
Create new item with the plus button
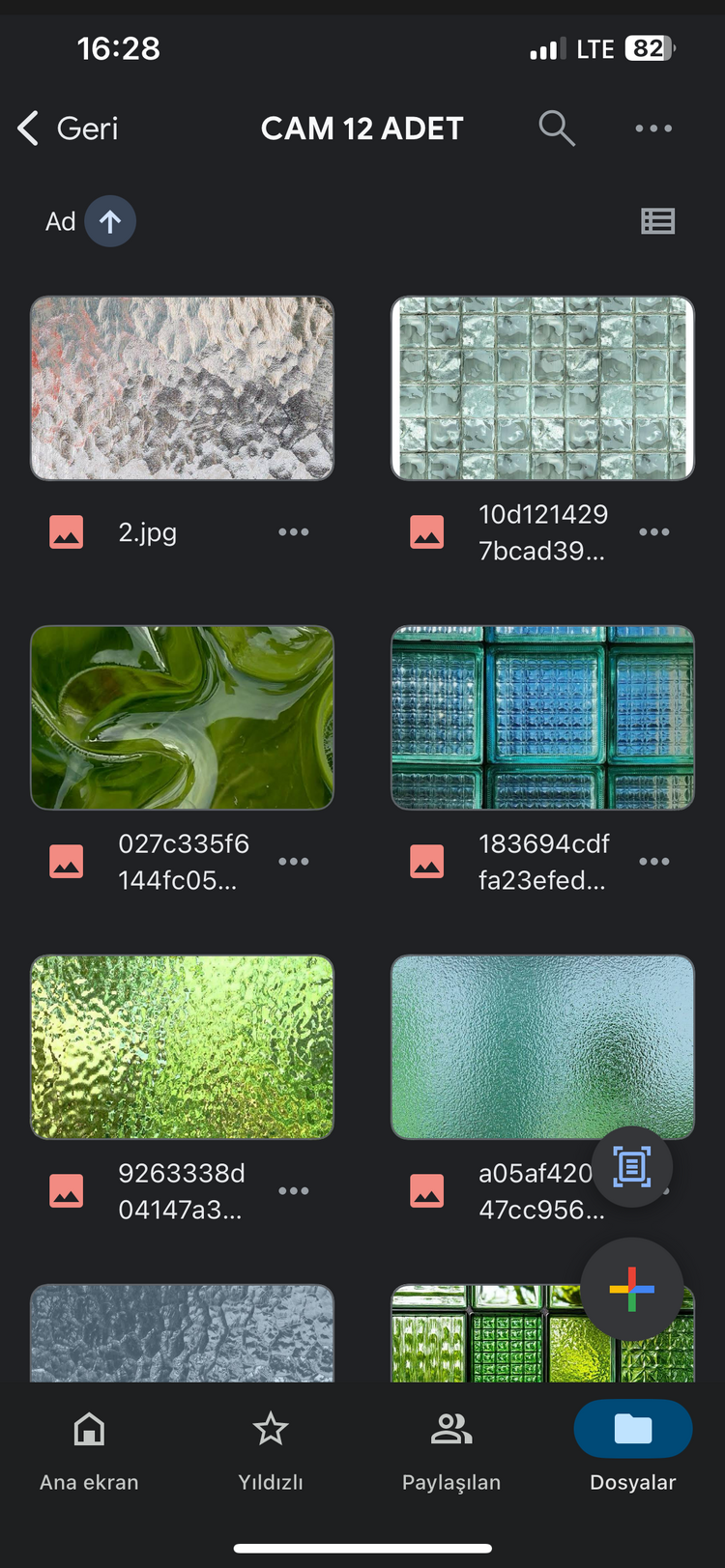point(632,1289)
